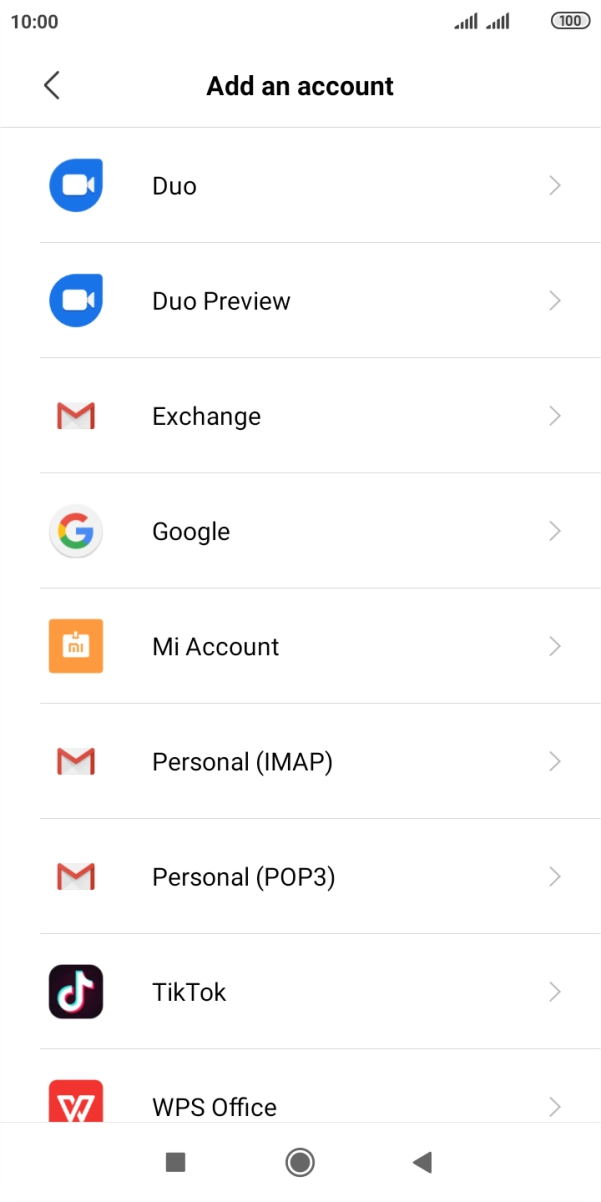Add a TikTok account
Screen dimensions: 601x1202
point(300,992)
